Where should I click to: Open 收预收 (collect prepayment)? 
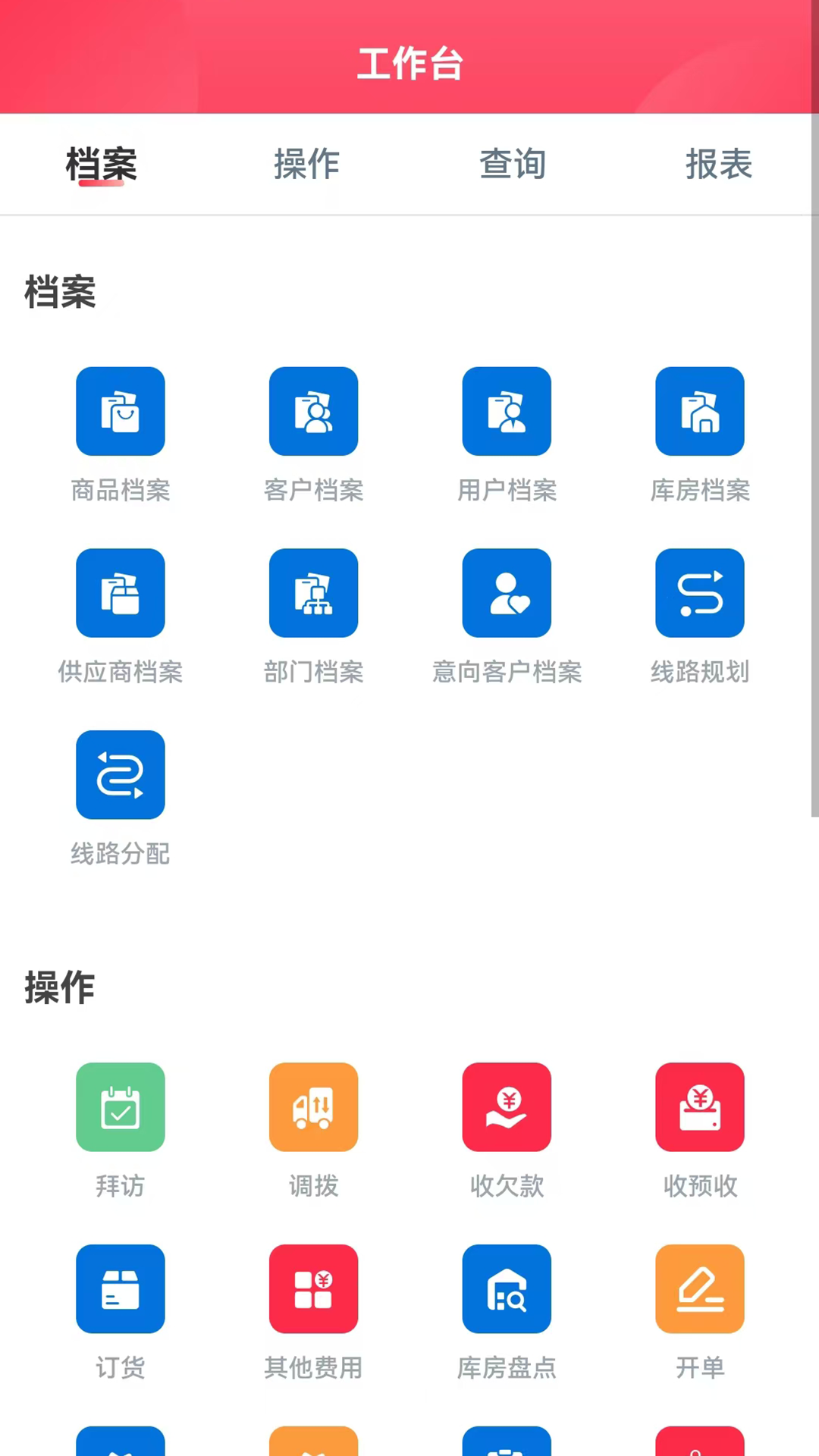point(699,1107)
